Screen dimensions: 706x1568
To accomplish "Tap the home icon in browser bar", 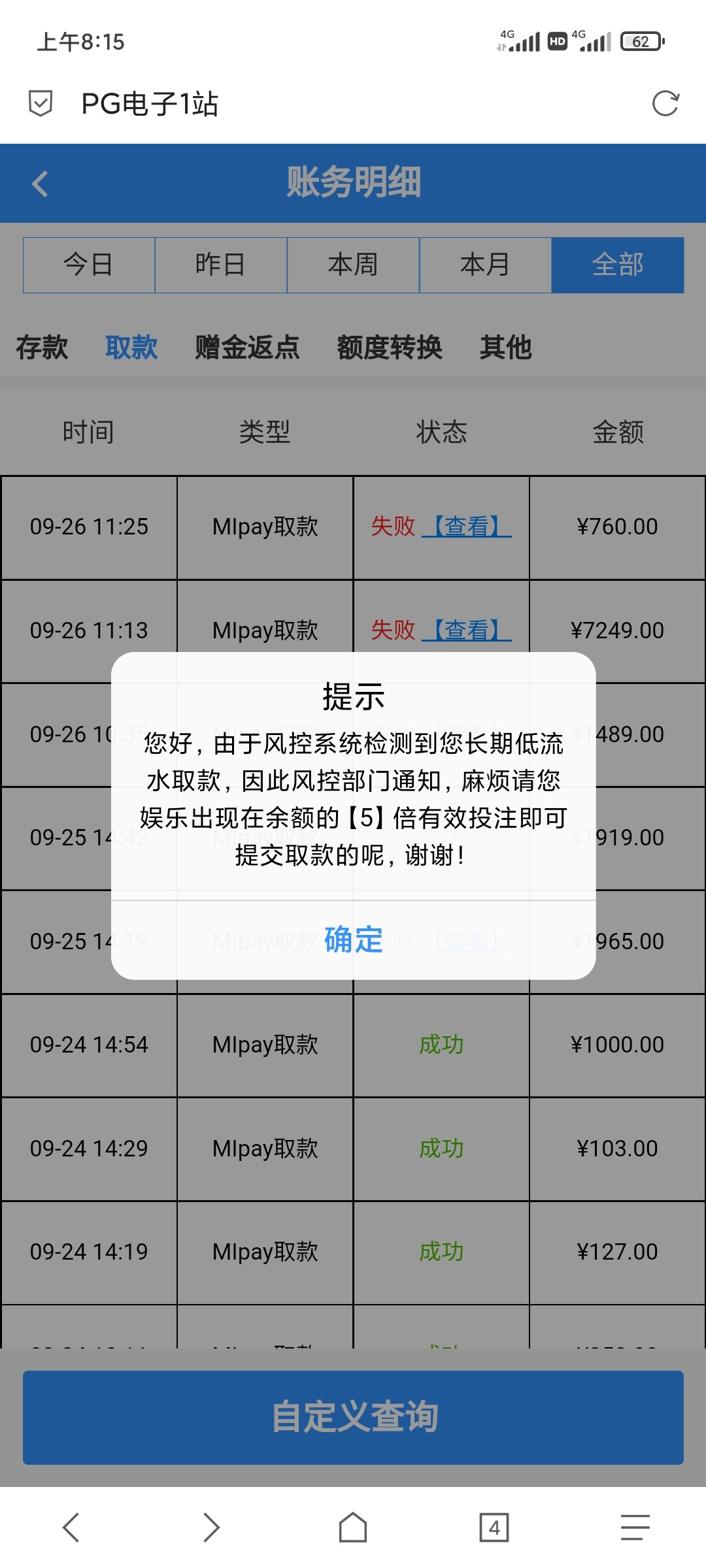I will tap(353, 1526).
